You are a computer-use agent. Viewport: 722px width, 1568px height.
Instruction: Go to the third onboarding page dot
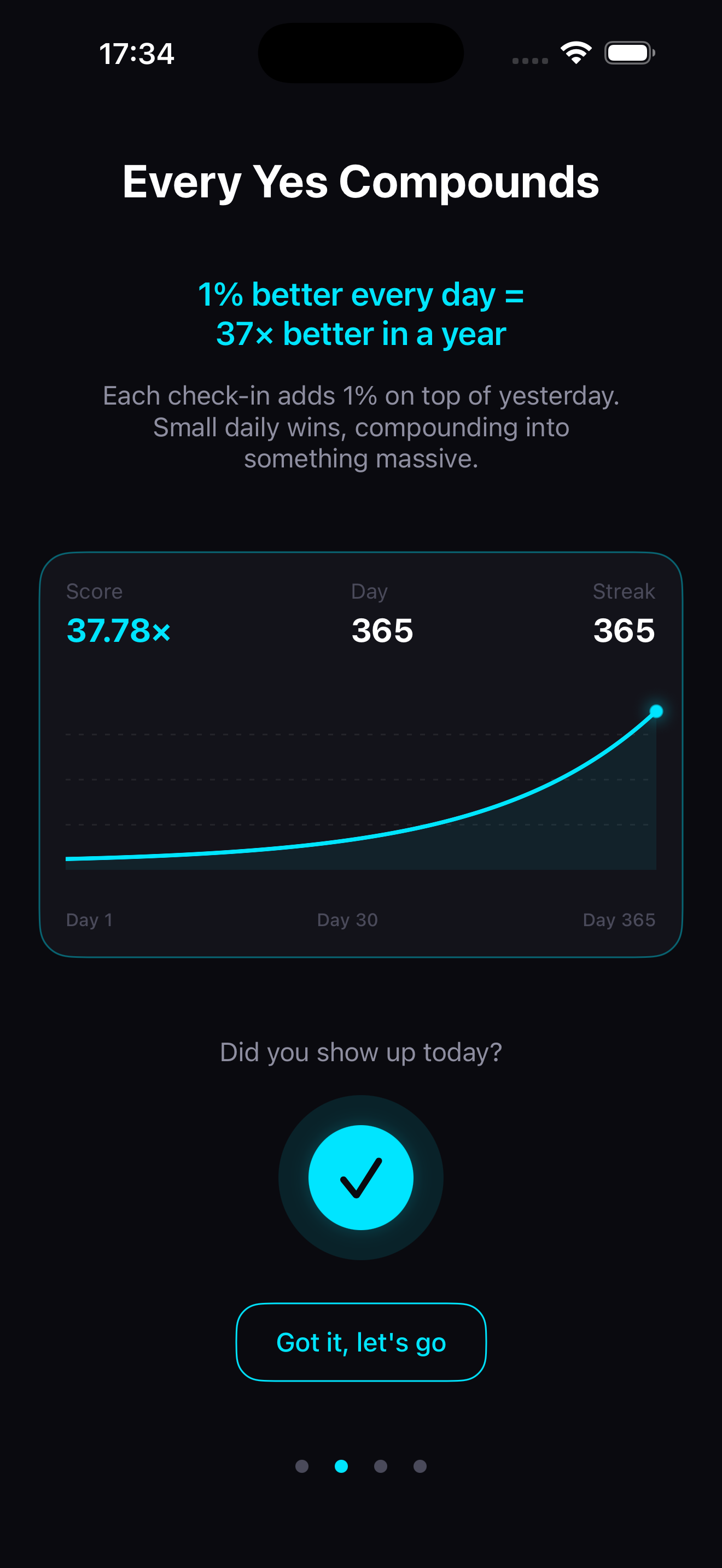pos(381,1466)
